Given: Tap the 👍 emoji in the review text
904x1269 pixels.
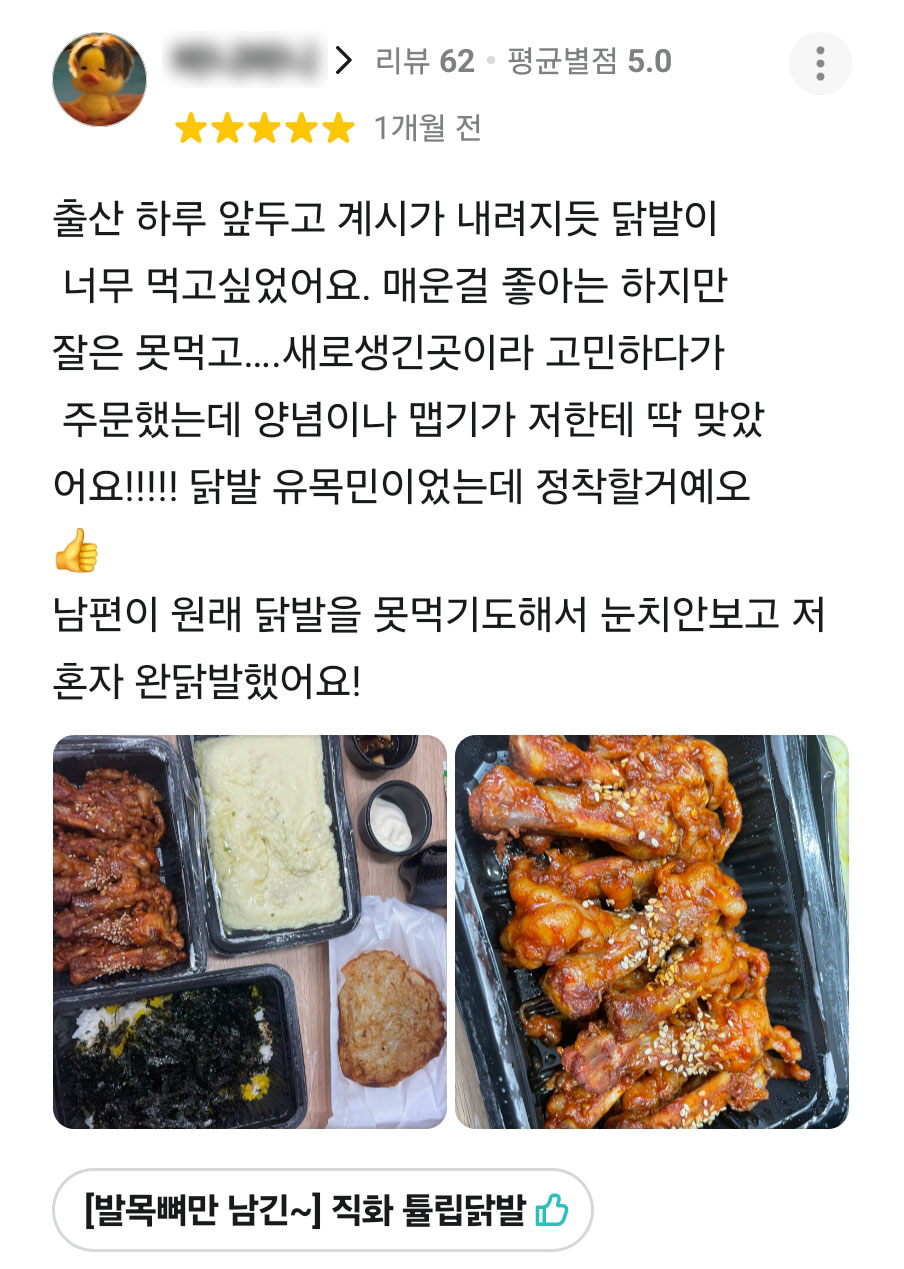Looking at the screenshot, I should click(x=77, y=548).
